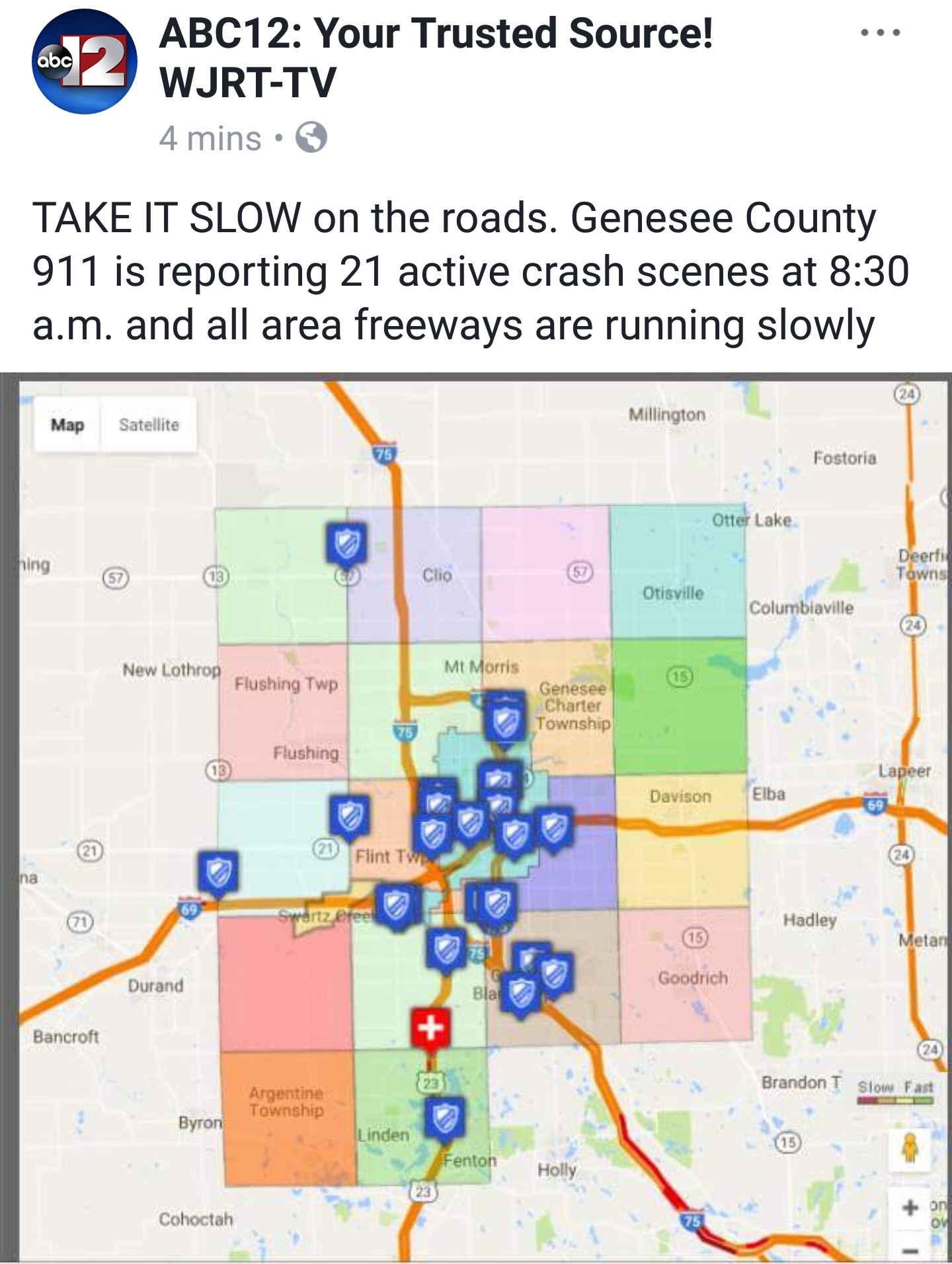Open the ABC12 WJRT-TV page profile picture

pyautogui.click(x=85, y=61)
